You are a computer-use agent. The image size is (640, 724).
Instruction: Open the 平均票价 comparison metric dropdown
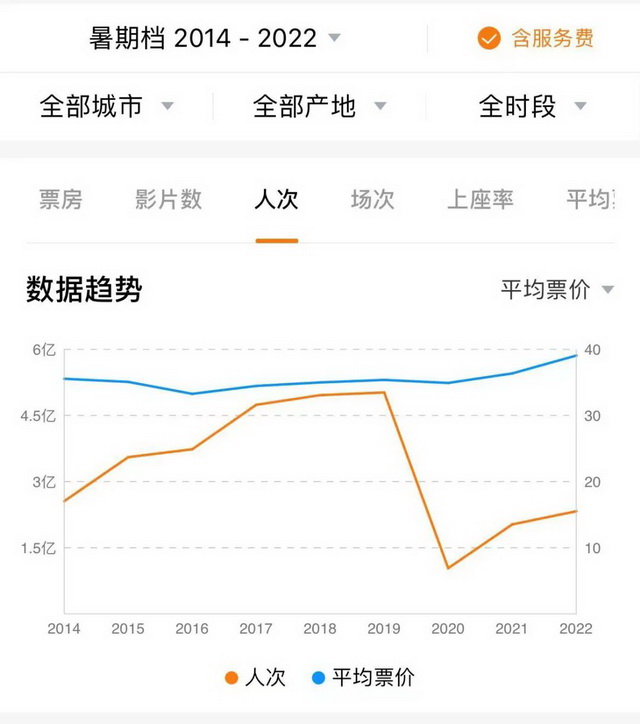coord(557,290)
